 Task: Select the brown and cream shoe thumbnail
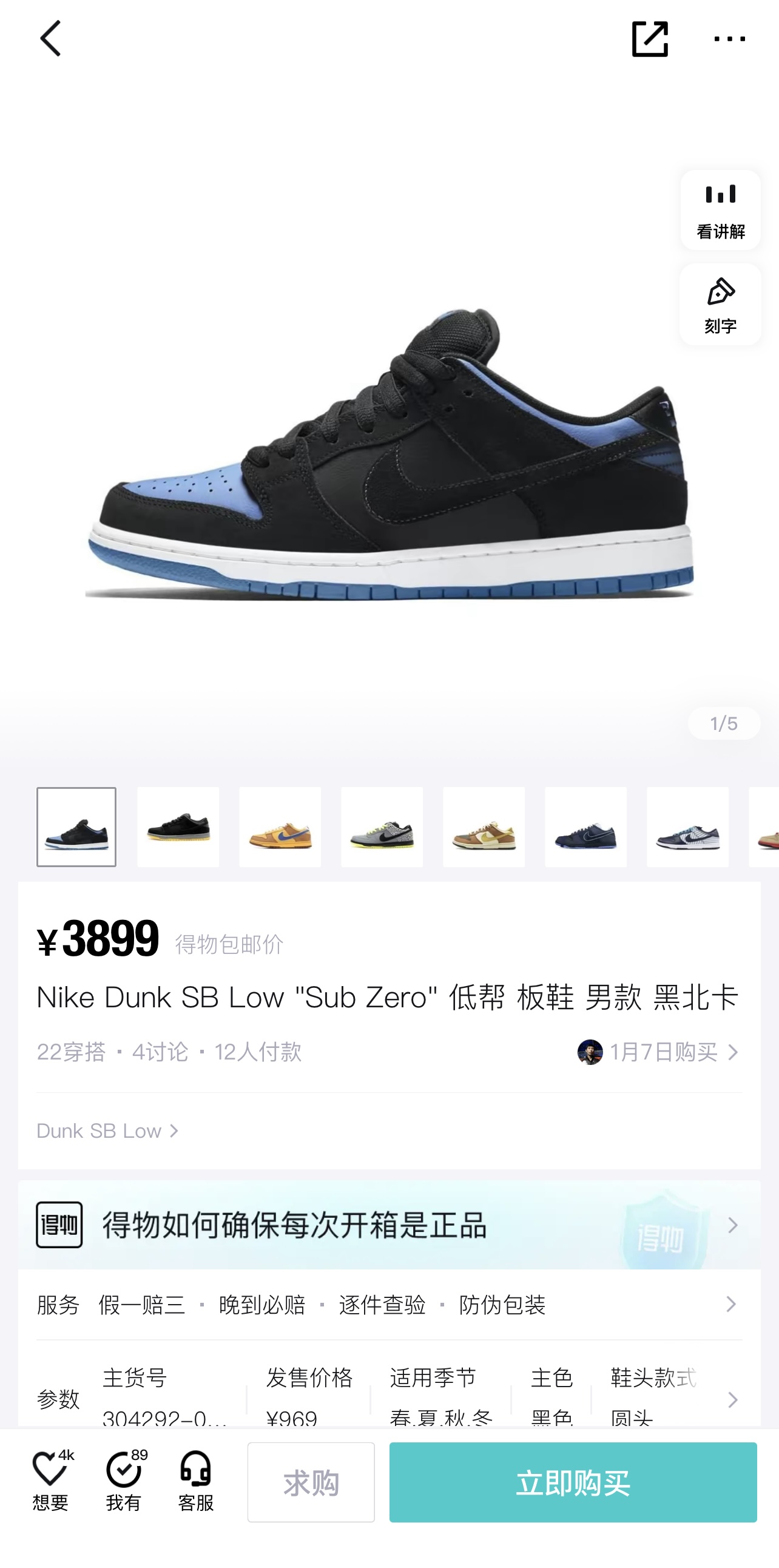pos(484,826)
